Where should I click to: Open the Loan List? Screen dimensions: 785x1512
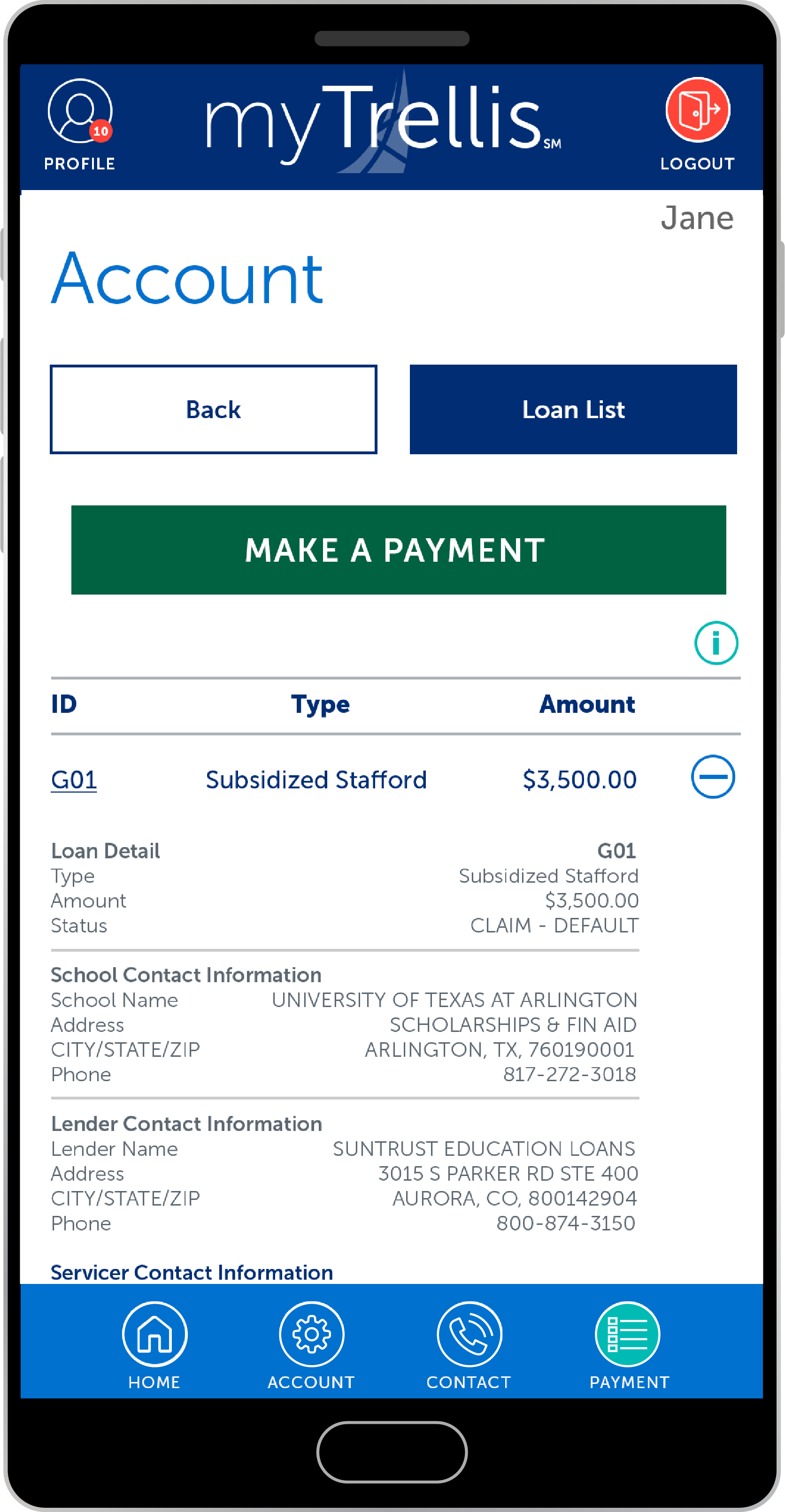[573, 409]
